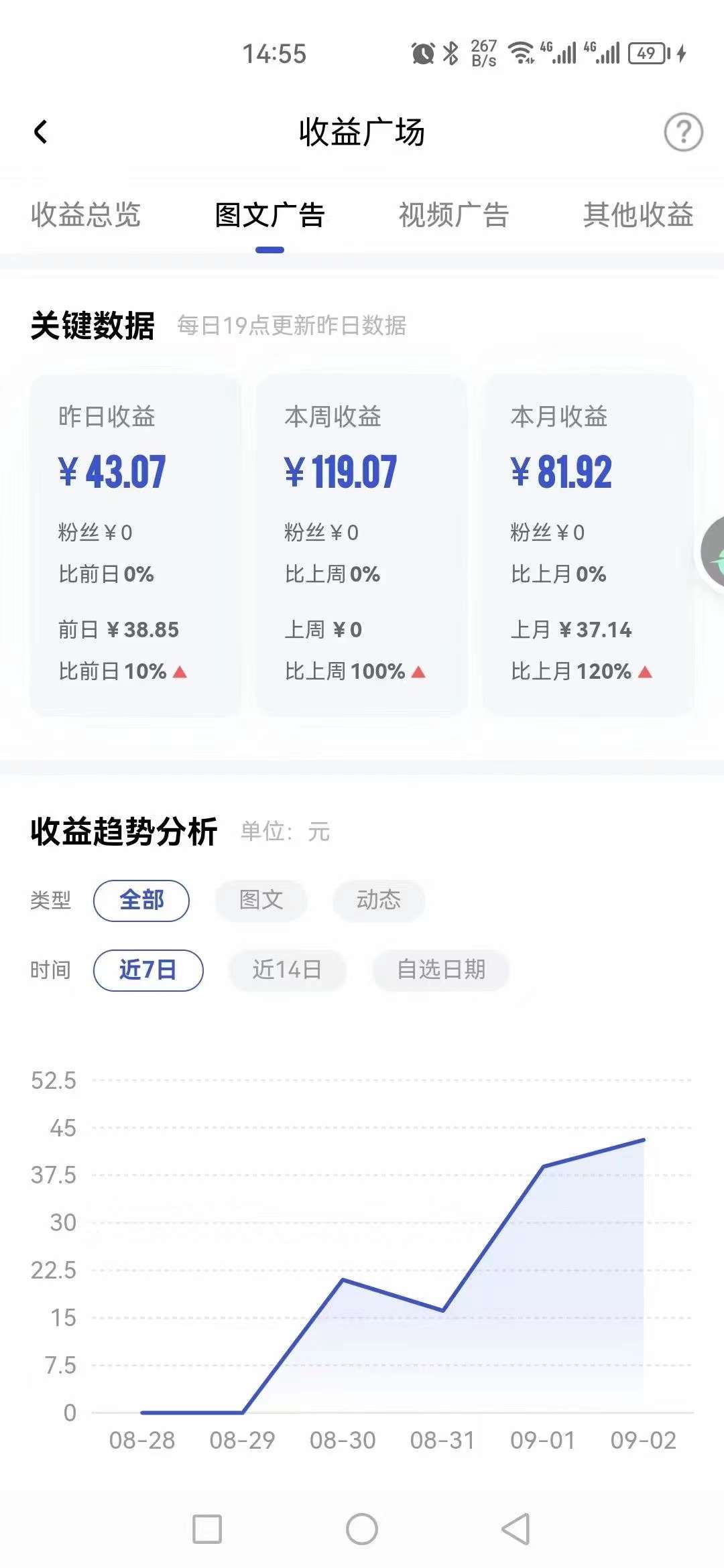Open the 自选日期 date picker
Image resolution: width=724 pixels, height=1568 pixels.
click(441, 970)
